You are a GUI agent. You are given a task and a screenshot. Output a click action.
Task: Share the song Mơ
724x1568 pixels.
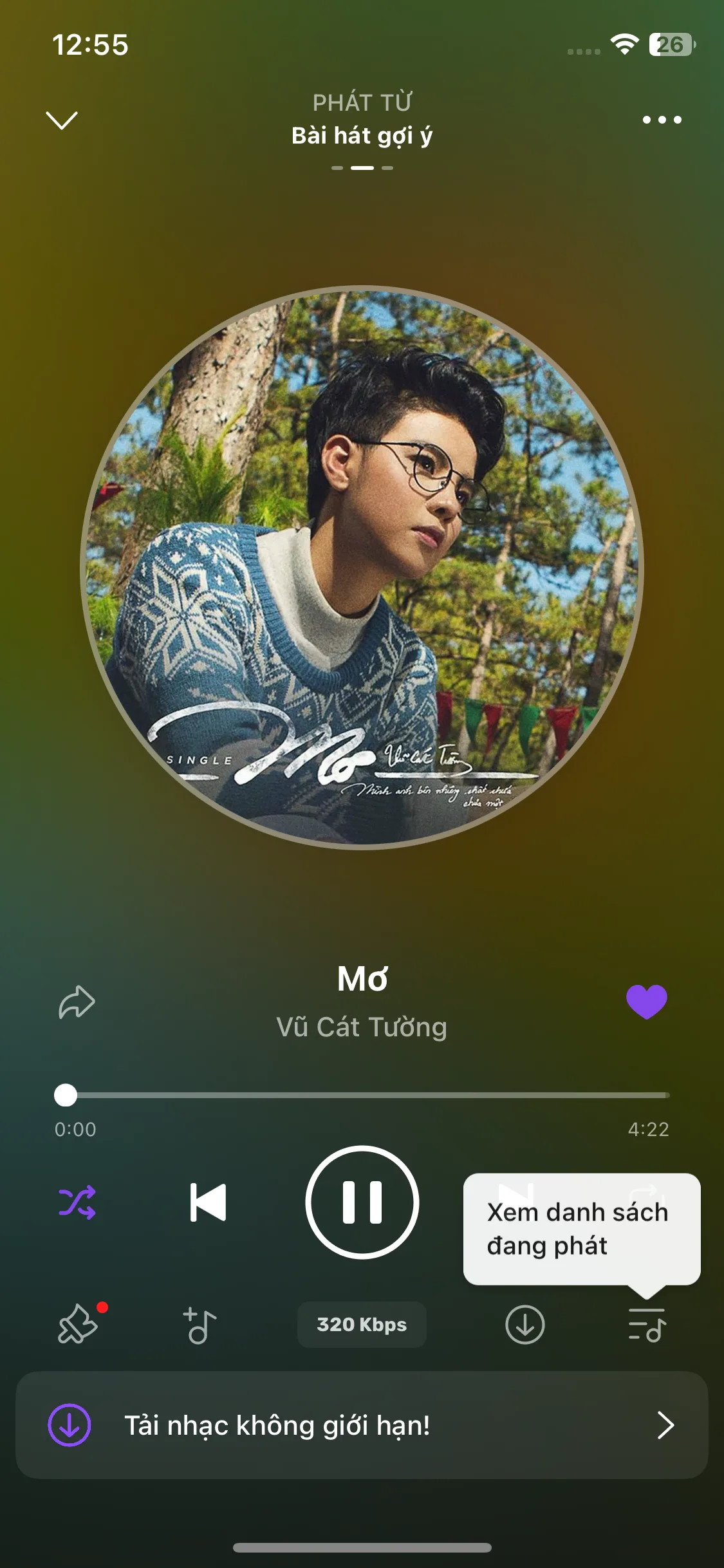click(77, 1002)
